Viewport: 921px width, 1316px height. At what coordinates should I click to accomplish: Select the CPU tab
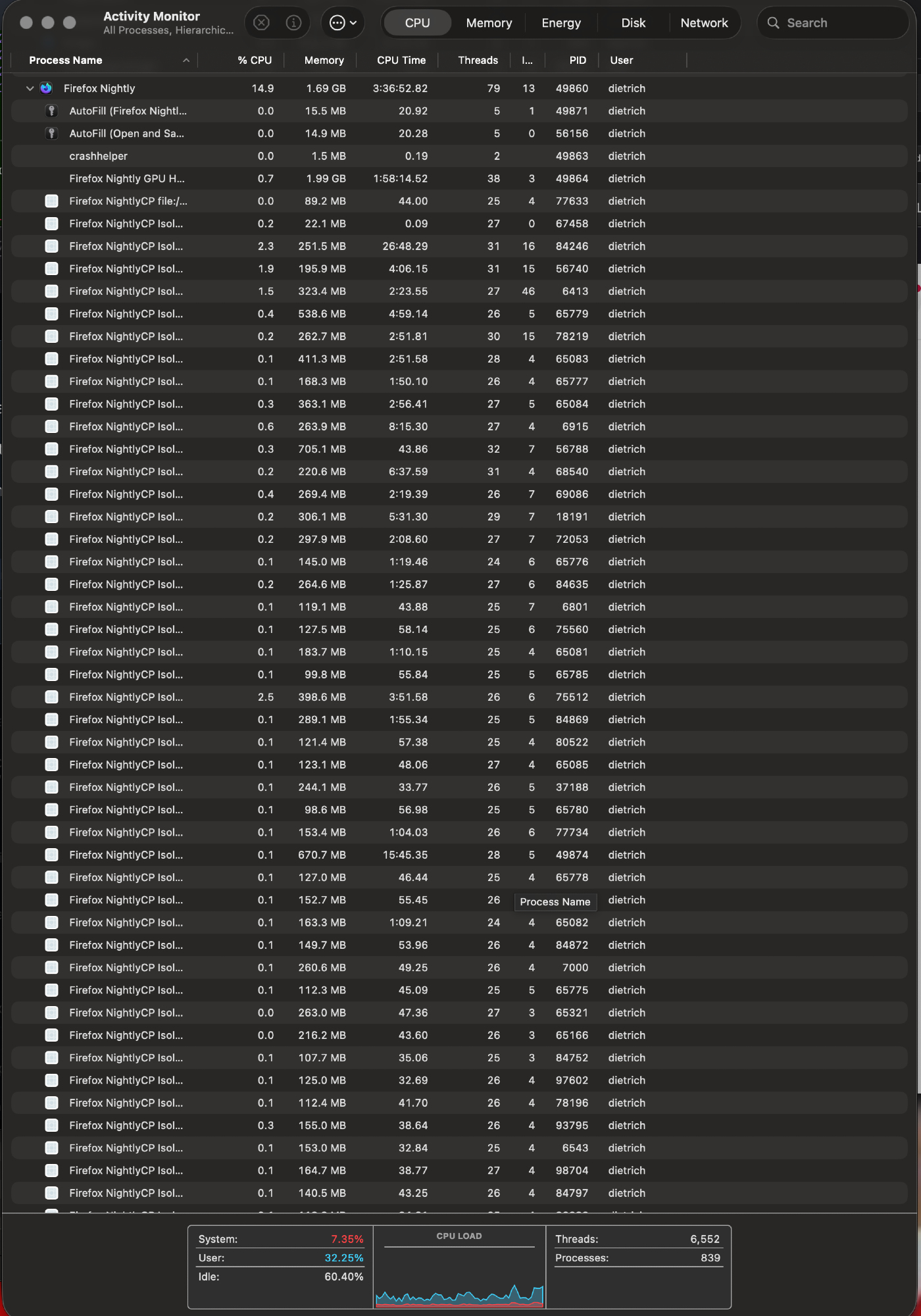pos(417,23)
